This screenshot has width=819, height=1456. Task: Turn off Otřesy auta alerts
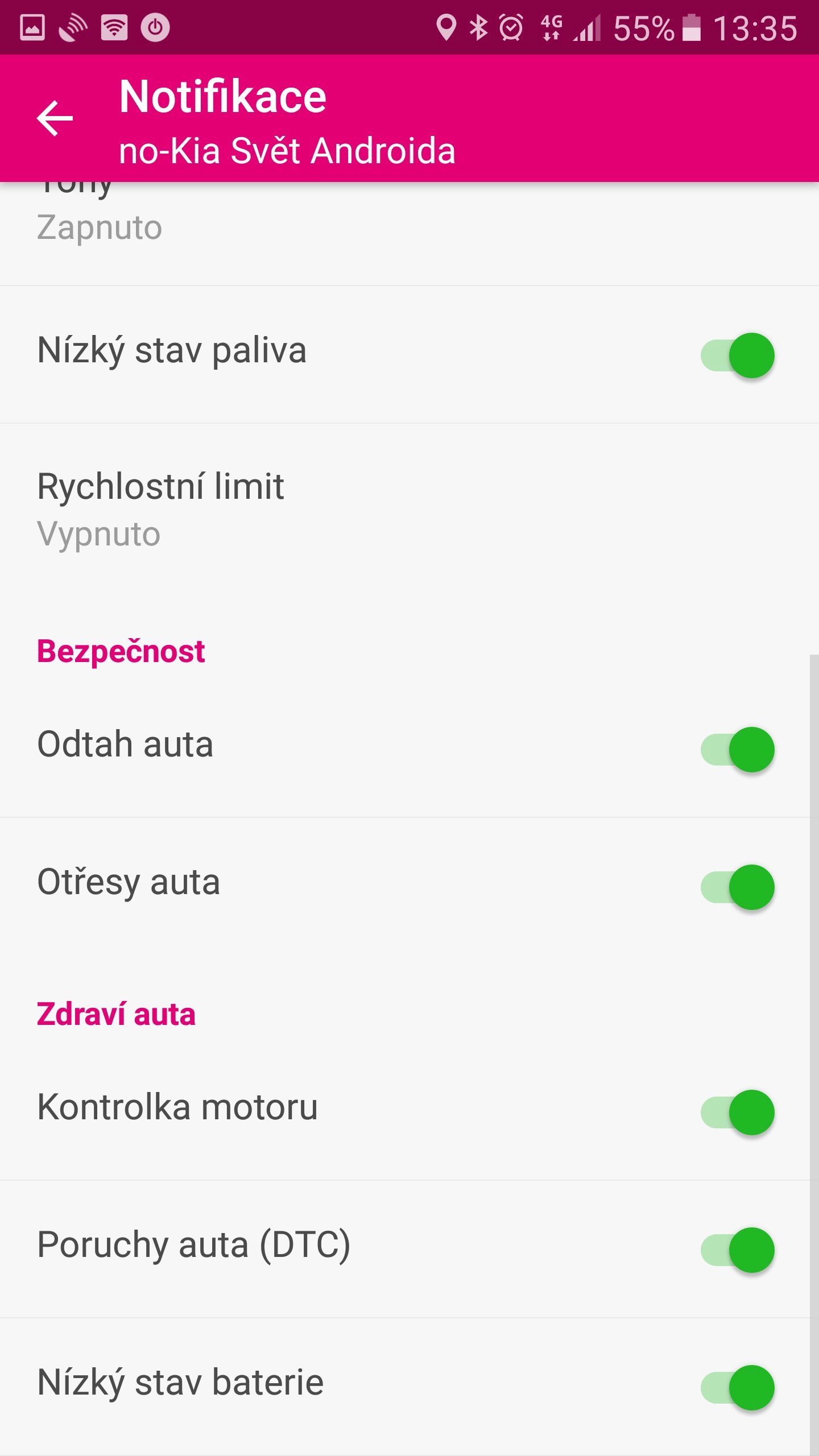[x=737, y=887]
